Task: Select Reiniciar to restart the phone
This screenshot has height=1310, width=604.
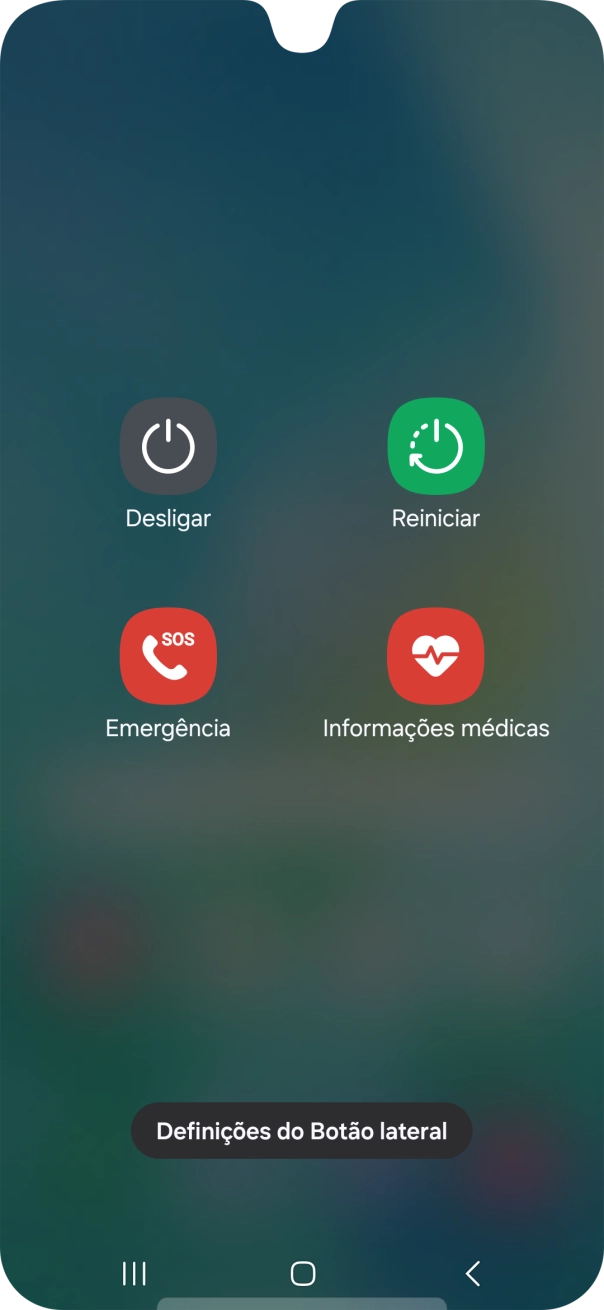Action: (436, 446)
